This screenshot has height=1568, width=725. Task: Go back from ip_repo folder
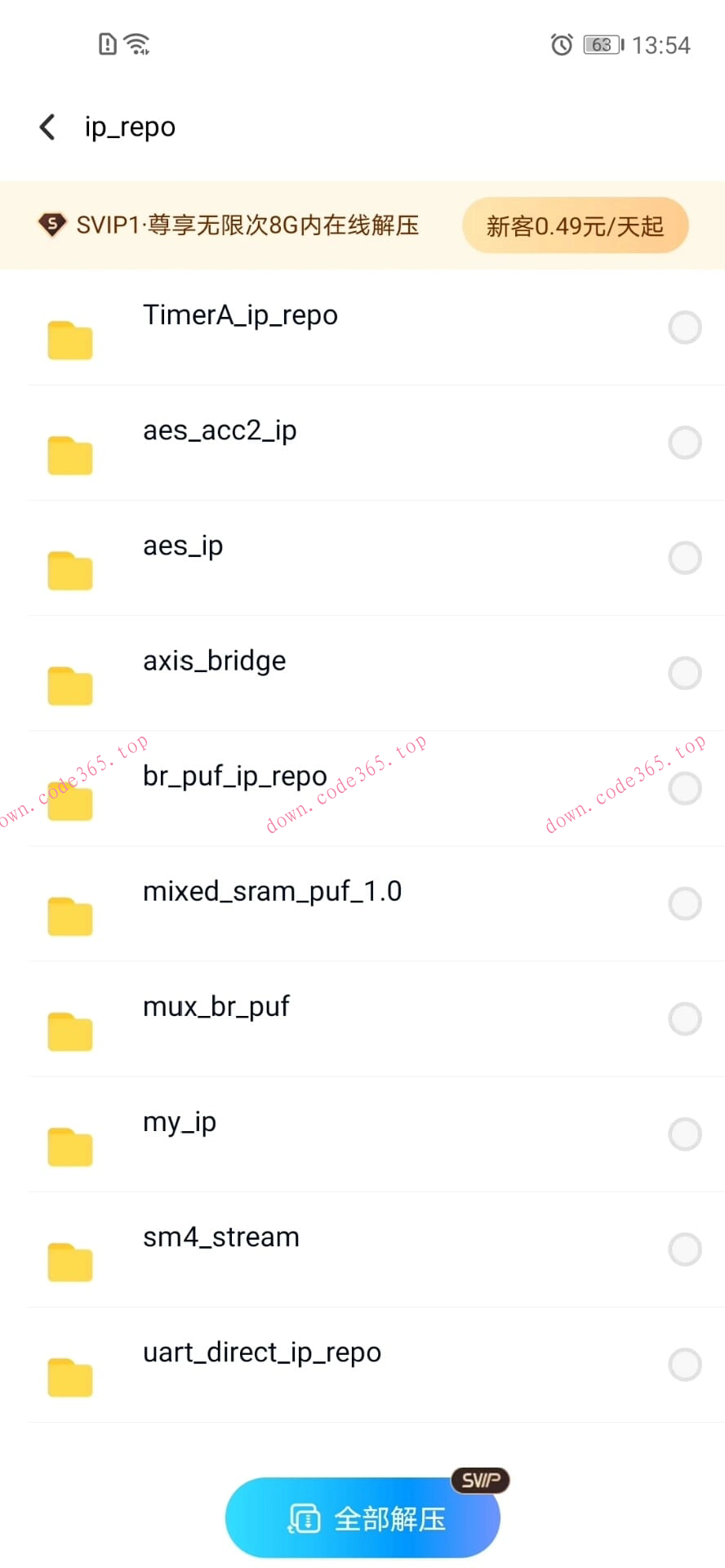[x=48, y=127]
